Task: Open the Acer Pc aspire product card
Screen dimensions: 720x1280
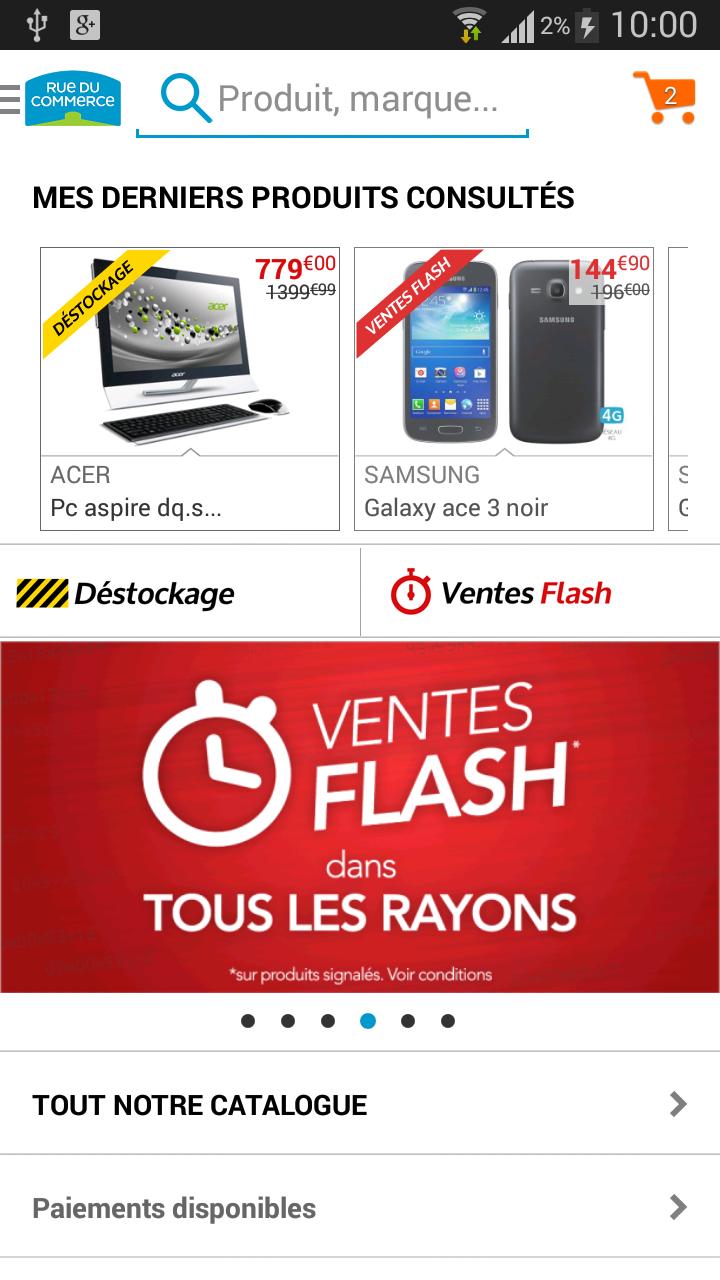Action: tap(190, 388)
